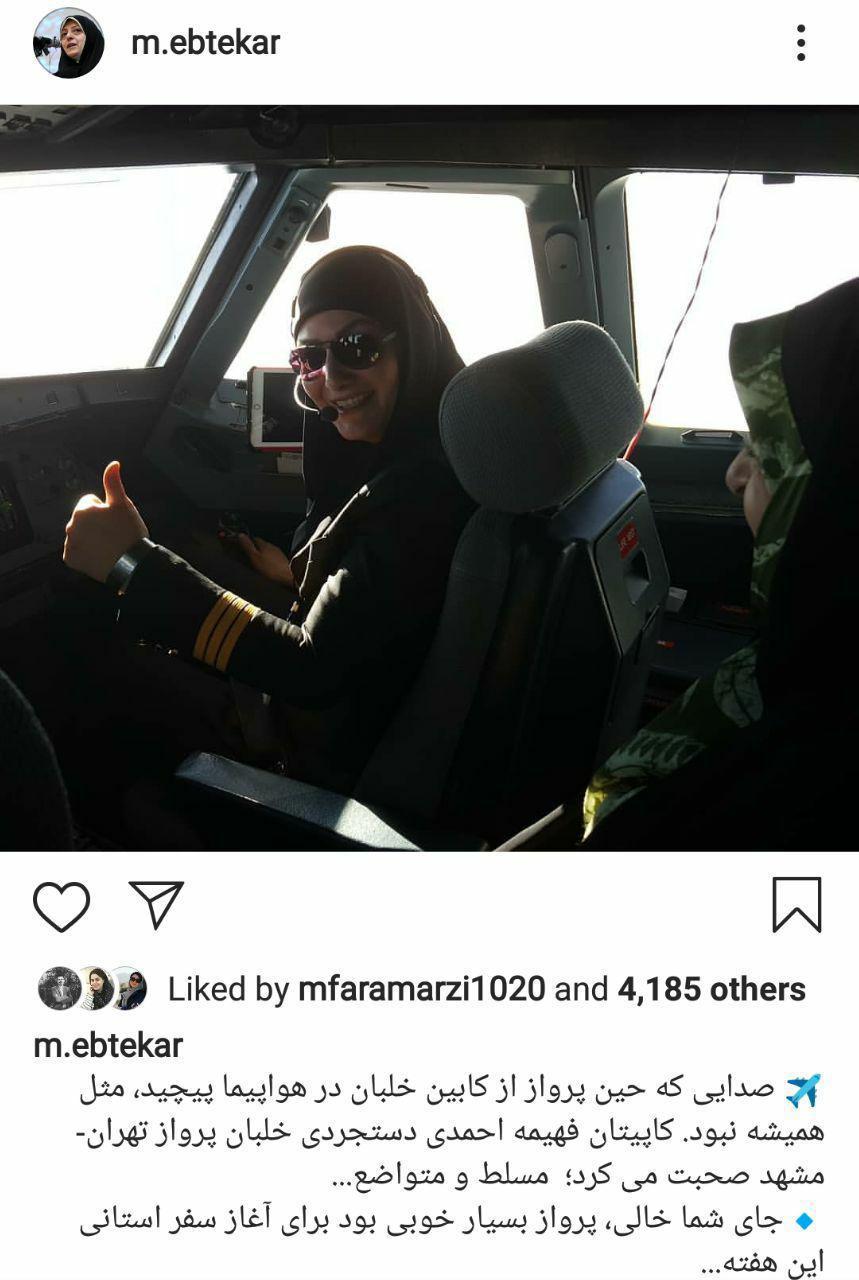Screen dimensions: 859x1280
Task: Save the post with the bookmark icon
Action: (796, 905)
